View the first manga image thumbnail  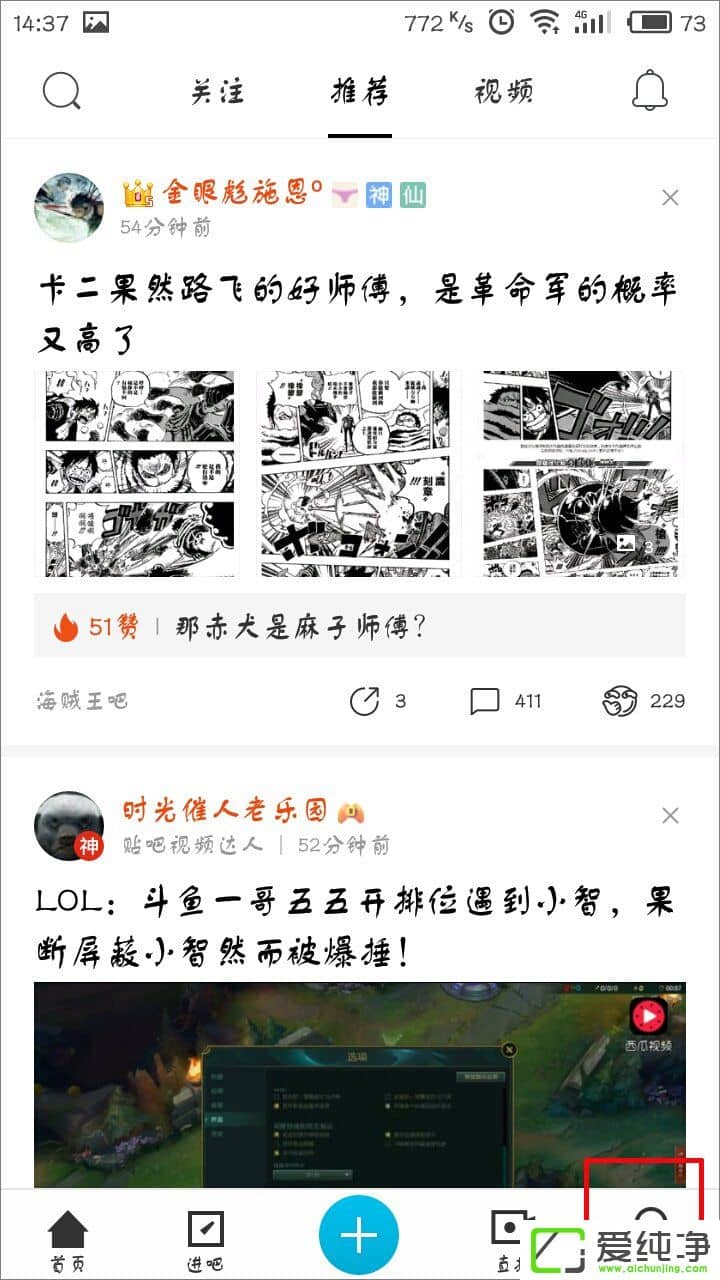141,474
